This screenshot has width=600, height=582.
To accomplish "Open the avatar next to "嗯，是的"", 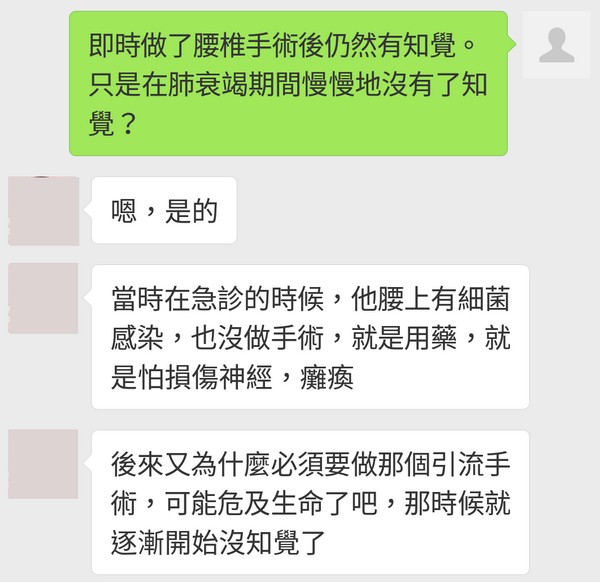I will point(43,211).
